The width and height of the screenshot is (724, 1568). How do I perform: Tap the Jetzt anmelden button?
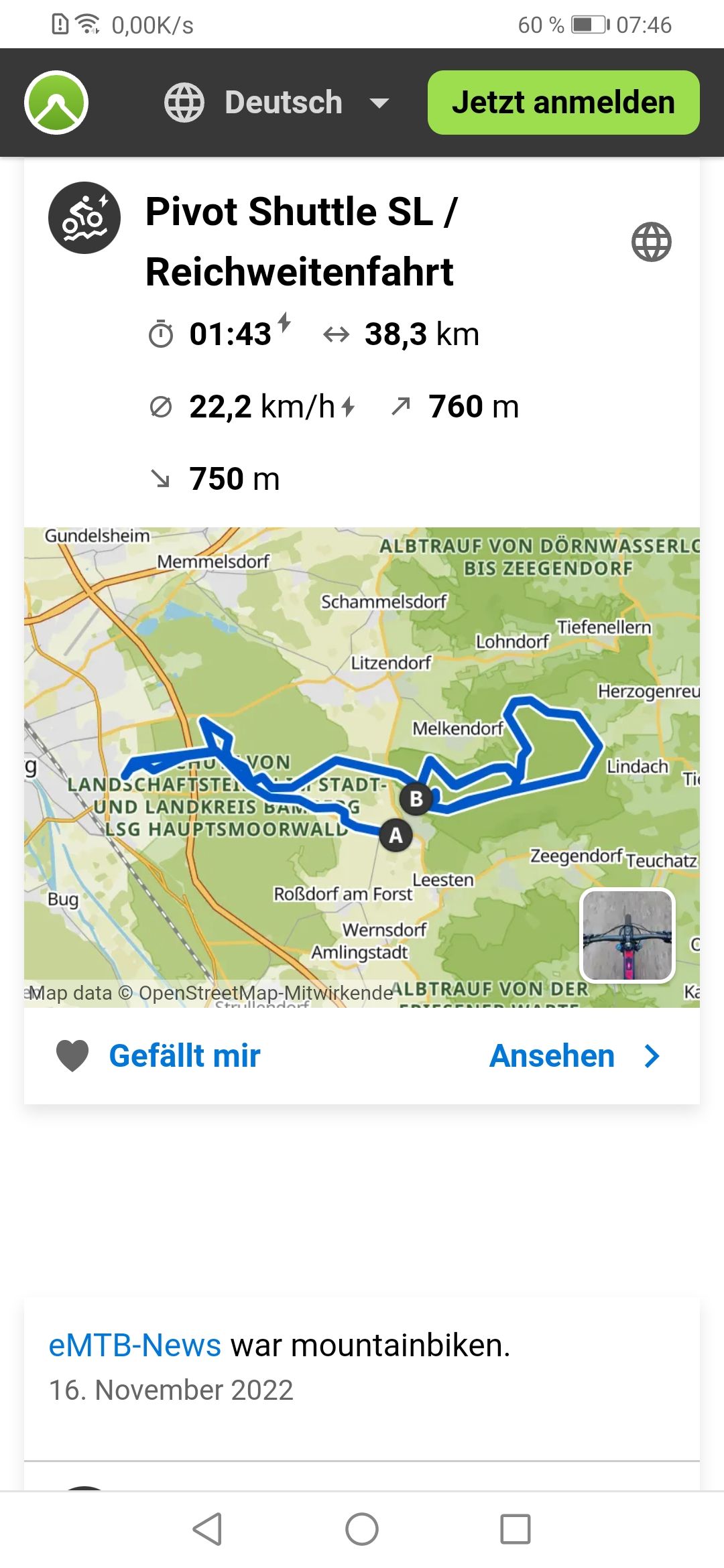coord(563,103)
